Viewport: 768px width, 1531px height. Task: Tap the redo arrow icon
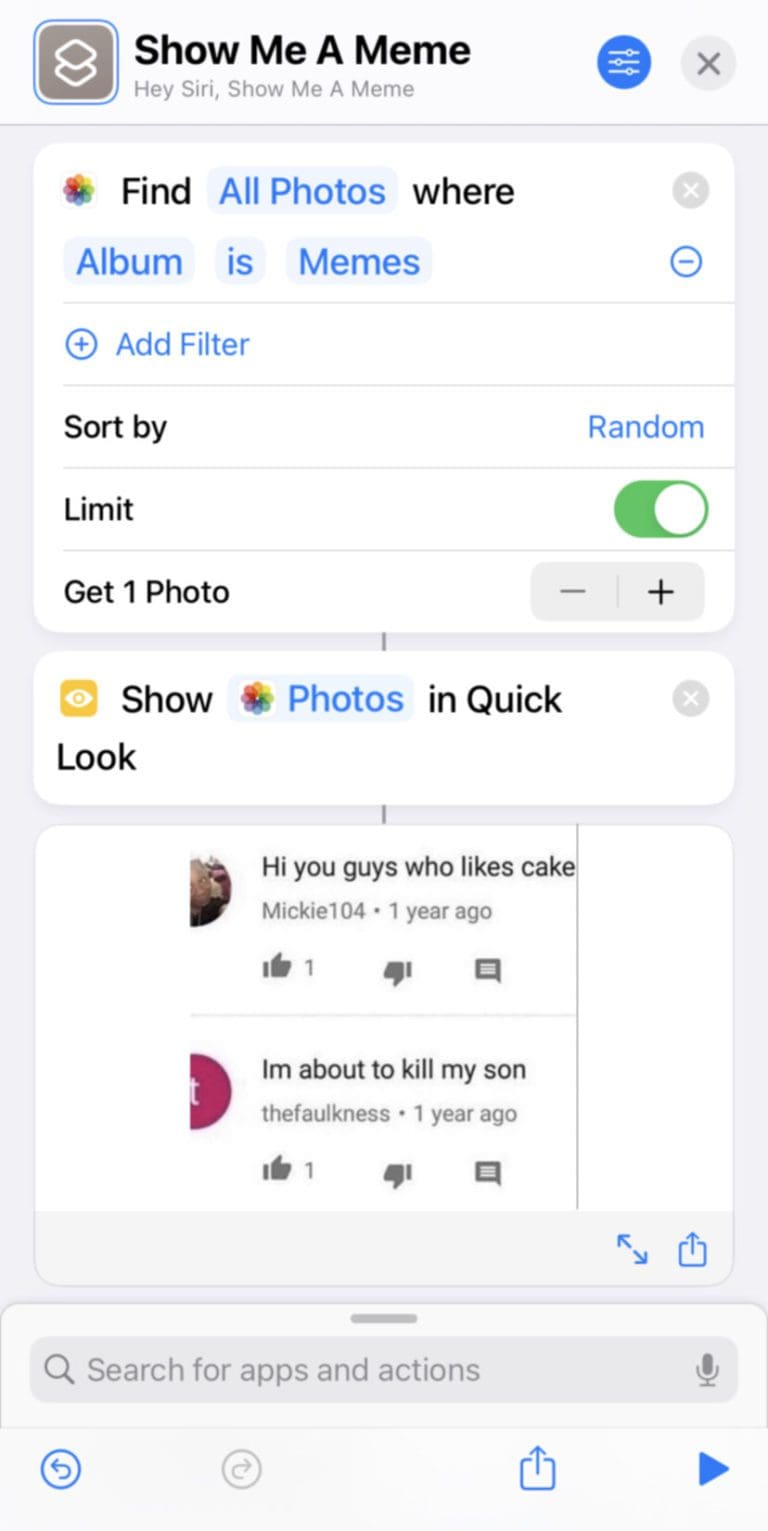[241, 1468]
